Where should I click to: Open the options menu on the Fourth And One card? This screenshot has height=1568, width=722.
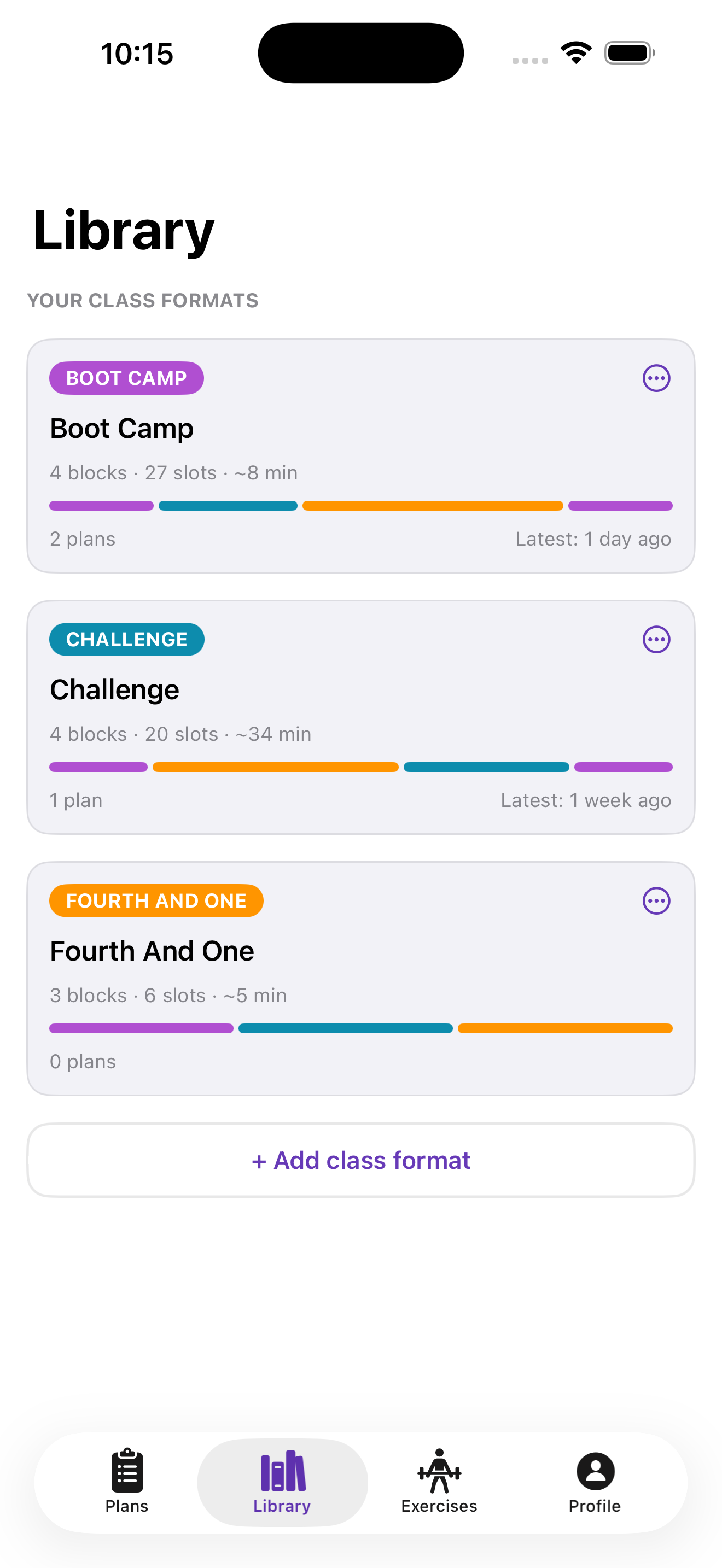(x=656, y=901)
